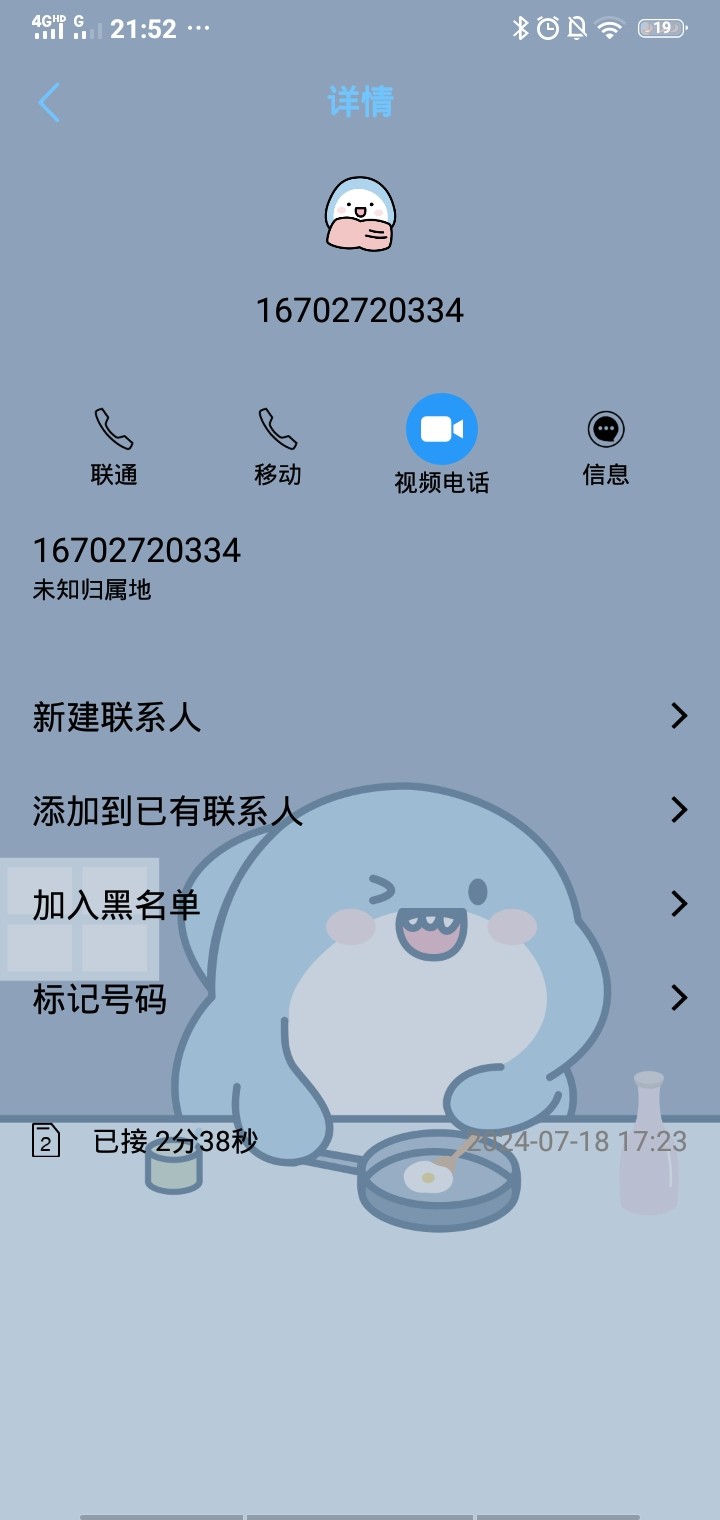Start a 视频电话 video call
Screen dimensions: 720x1520
pyautogui.click(x=441, y=430)
